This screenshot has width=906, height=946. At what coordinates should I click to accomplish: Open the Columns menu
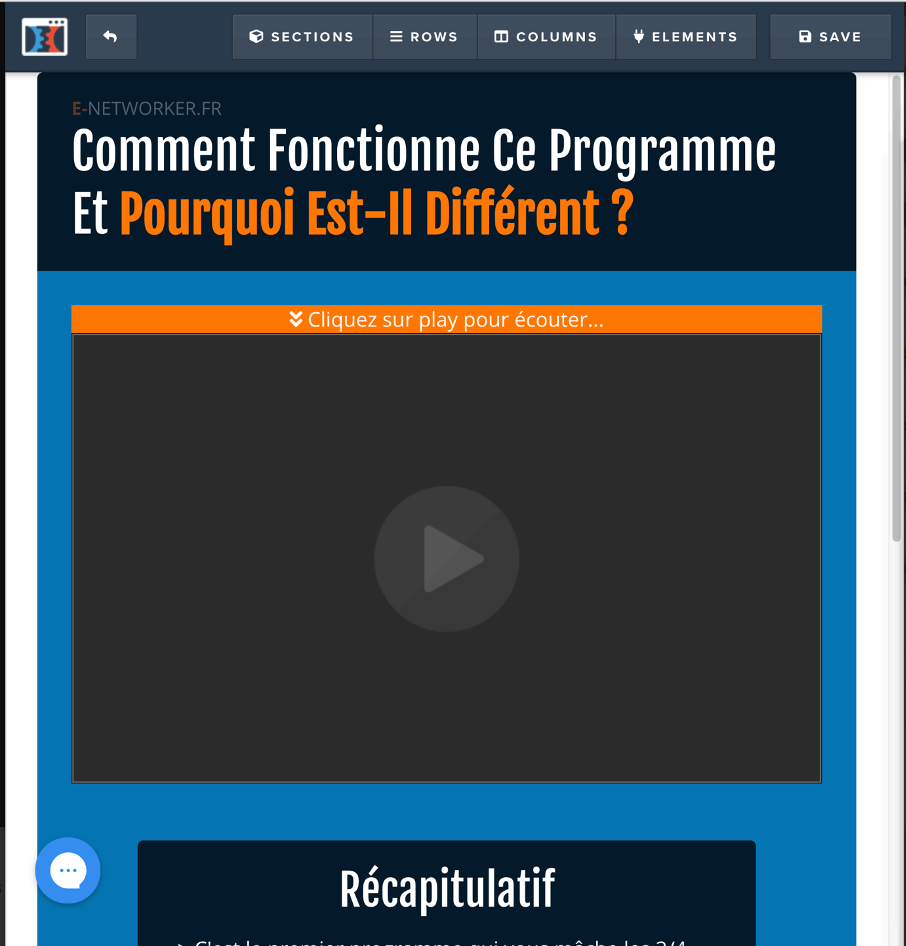[x=546, y=37]
